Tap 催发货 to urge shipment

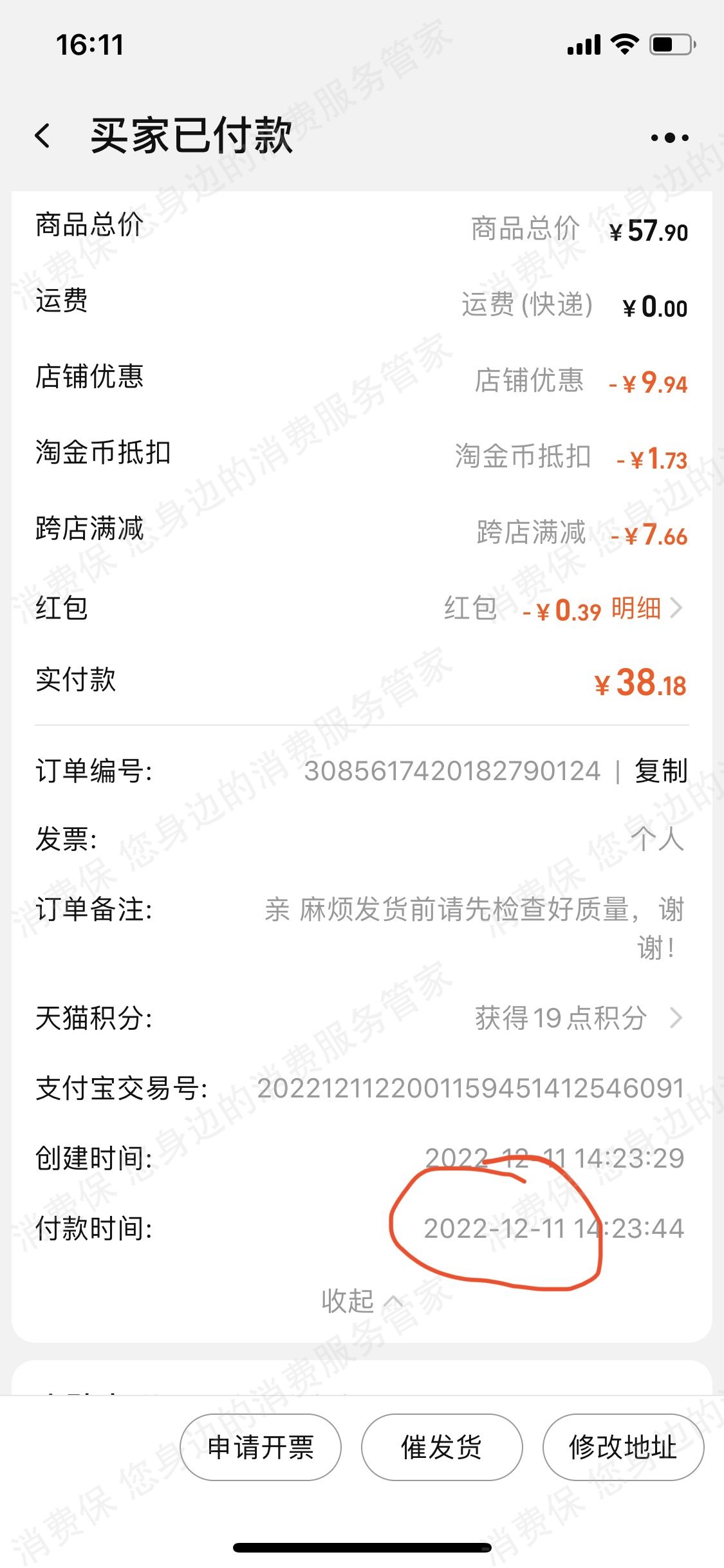pyautogui.click(x=441, y=1448)
